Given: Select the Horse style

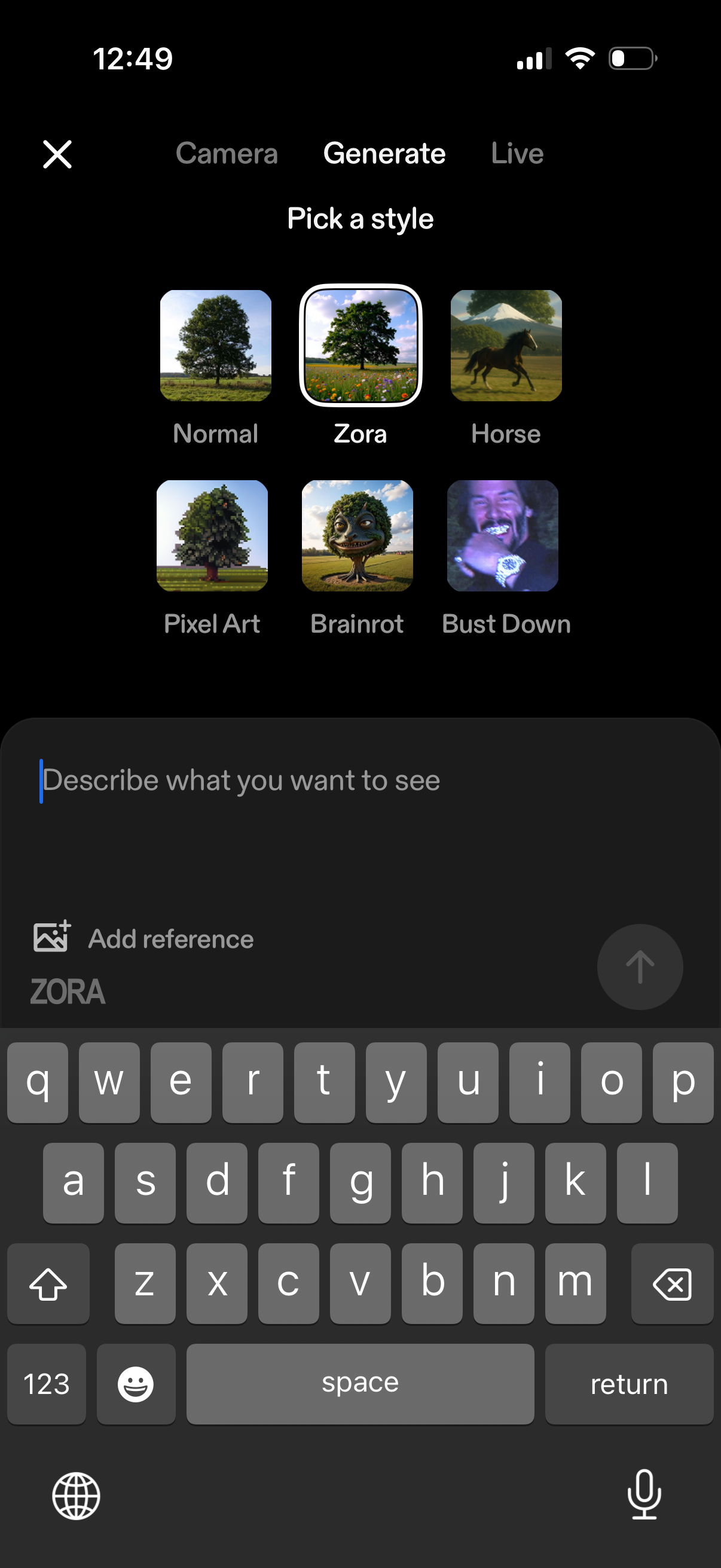Looking at the screenshot, I should (506, 346).
